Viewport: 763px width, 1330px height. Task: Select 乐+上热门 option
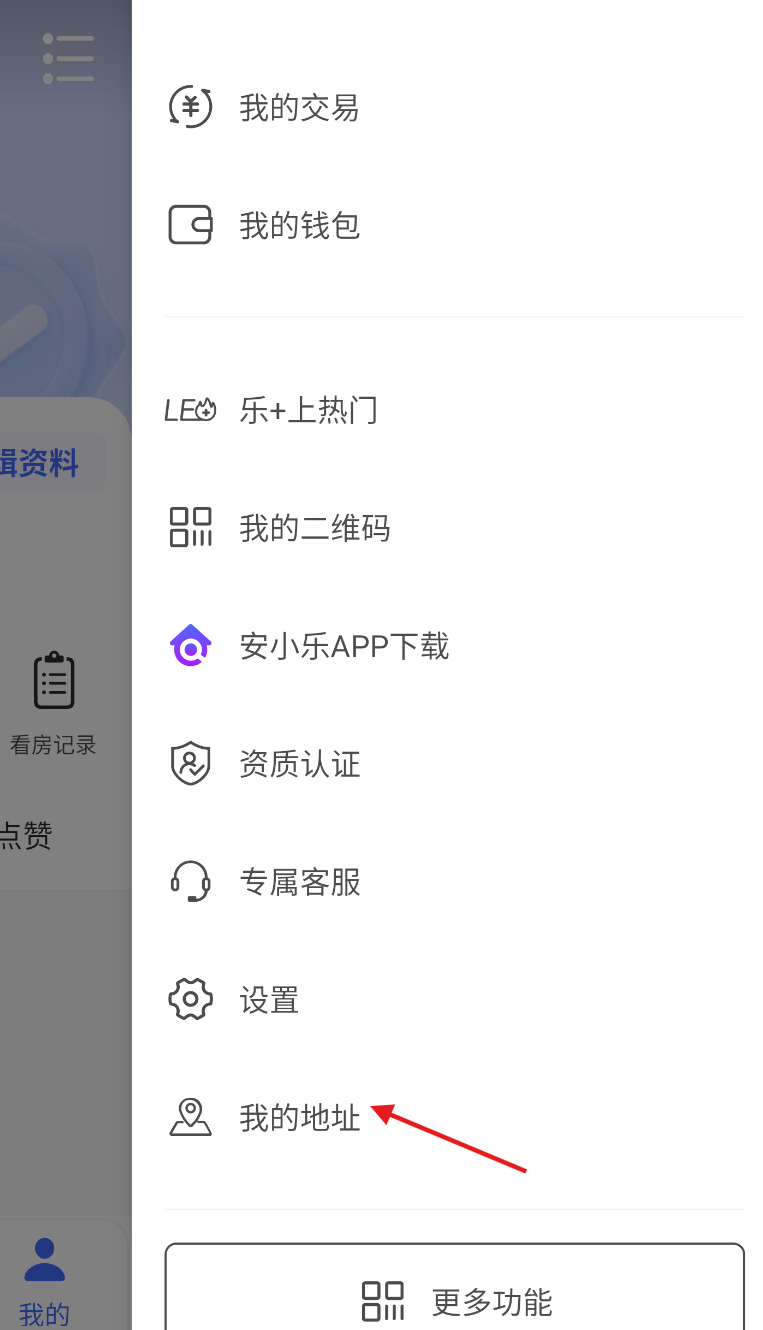click(x=307, y=410)
